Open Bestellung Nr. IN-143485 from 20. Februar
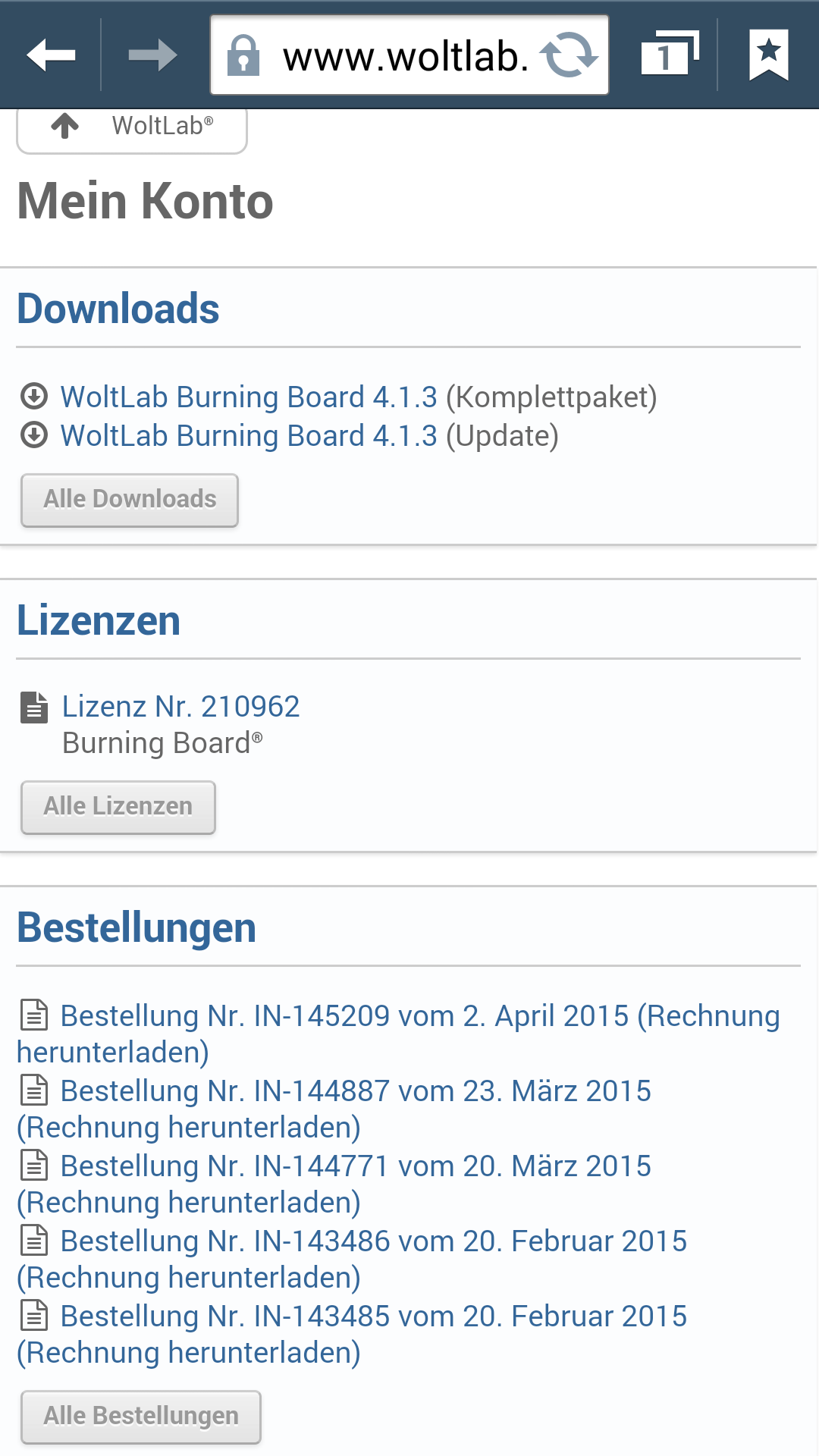This screenshot has width=819, height=1456. click(x=373, y=1316)
